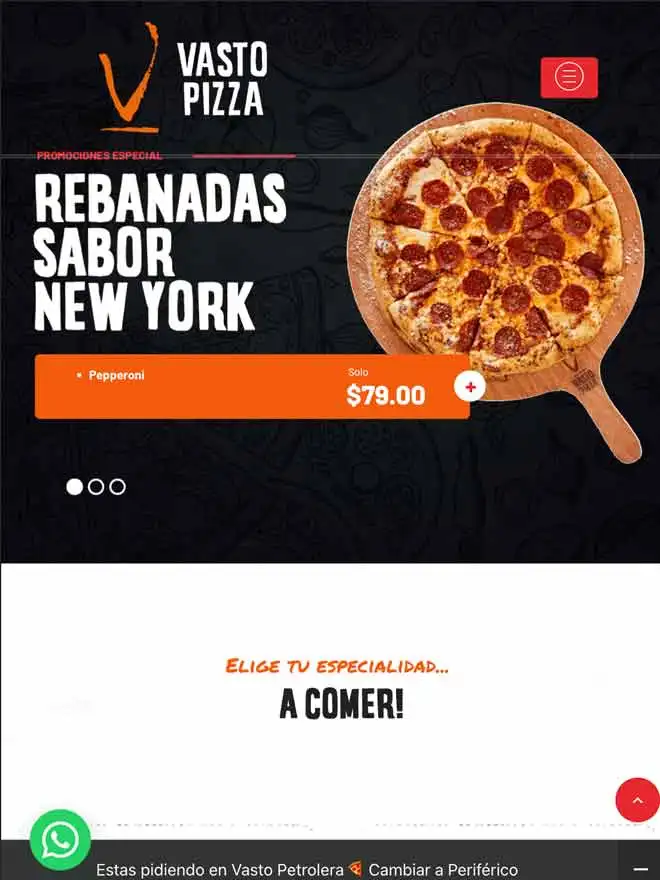Jump to the third carousel slide dot

[x=117, y=487]
